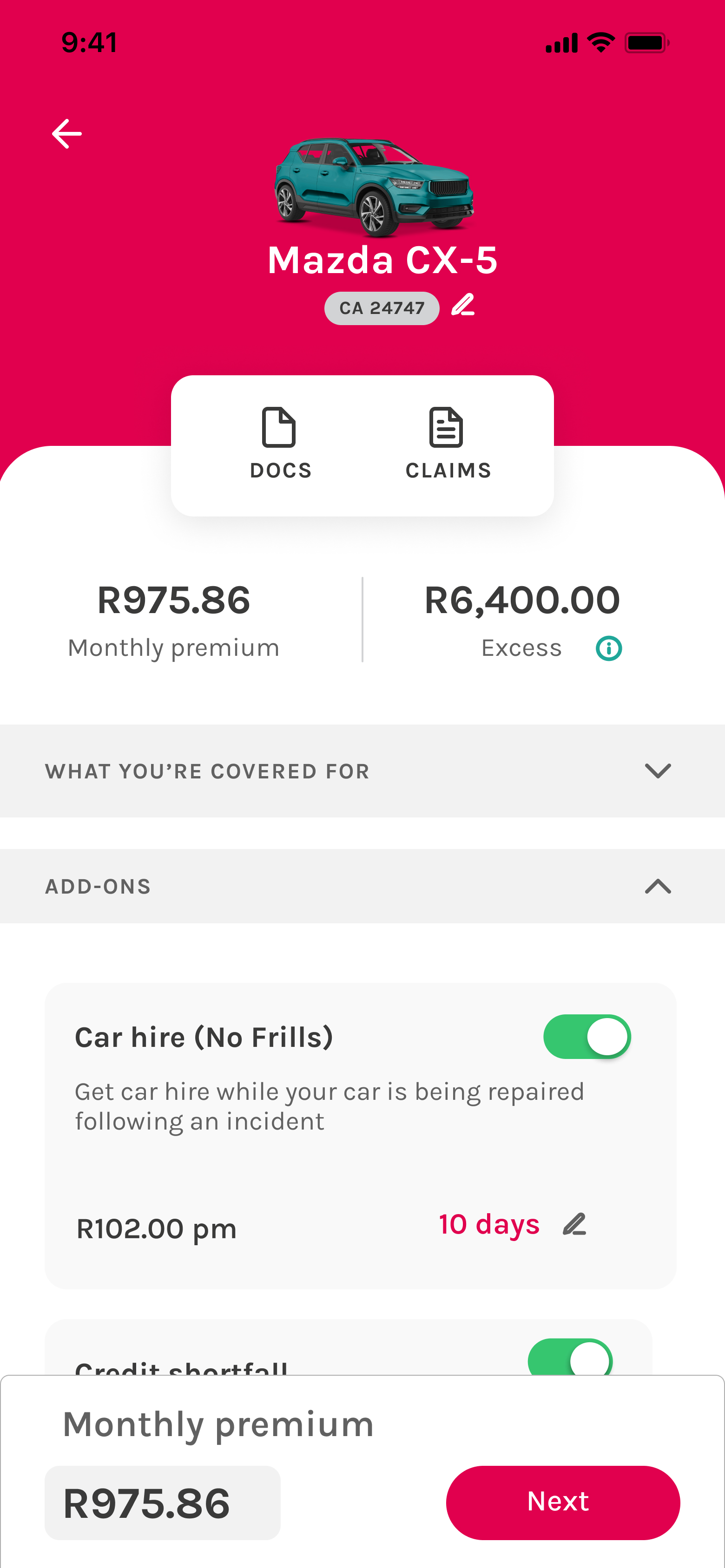The image size is (725, 1568).
Task: Disable the Car hire (No Frills) toggle
Action: [587, 1037]
